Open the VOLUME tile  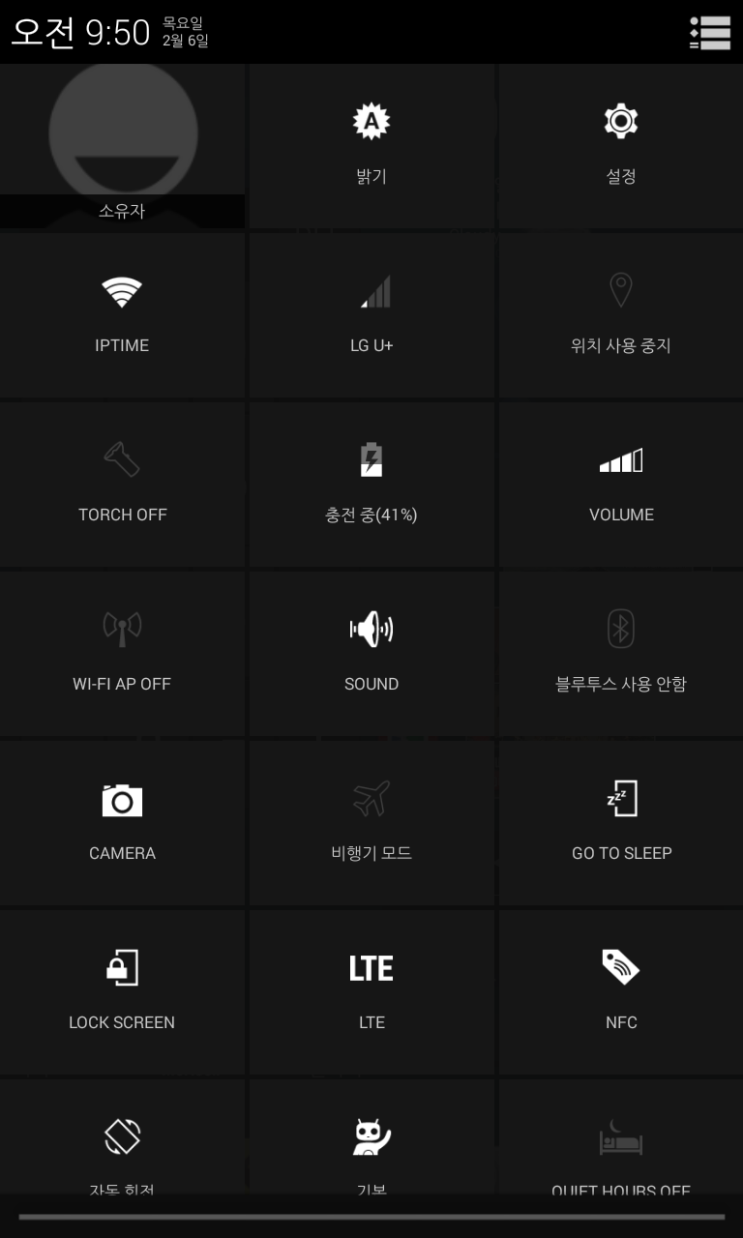point(621,484)
